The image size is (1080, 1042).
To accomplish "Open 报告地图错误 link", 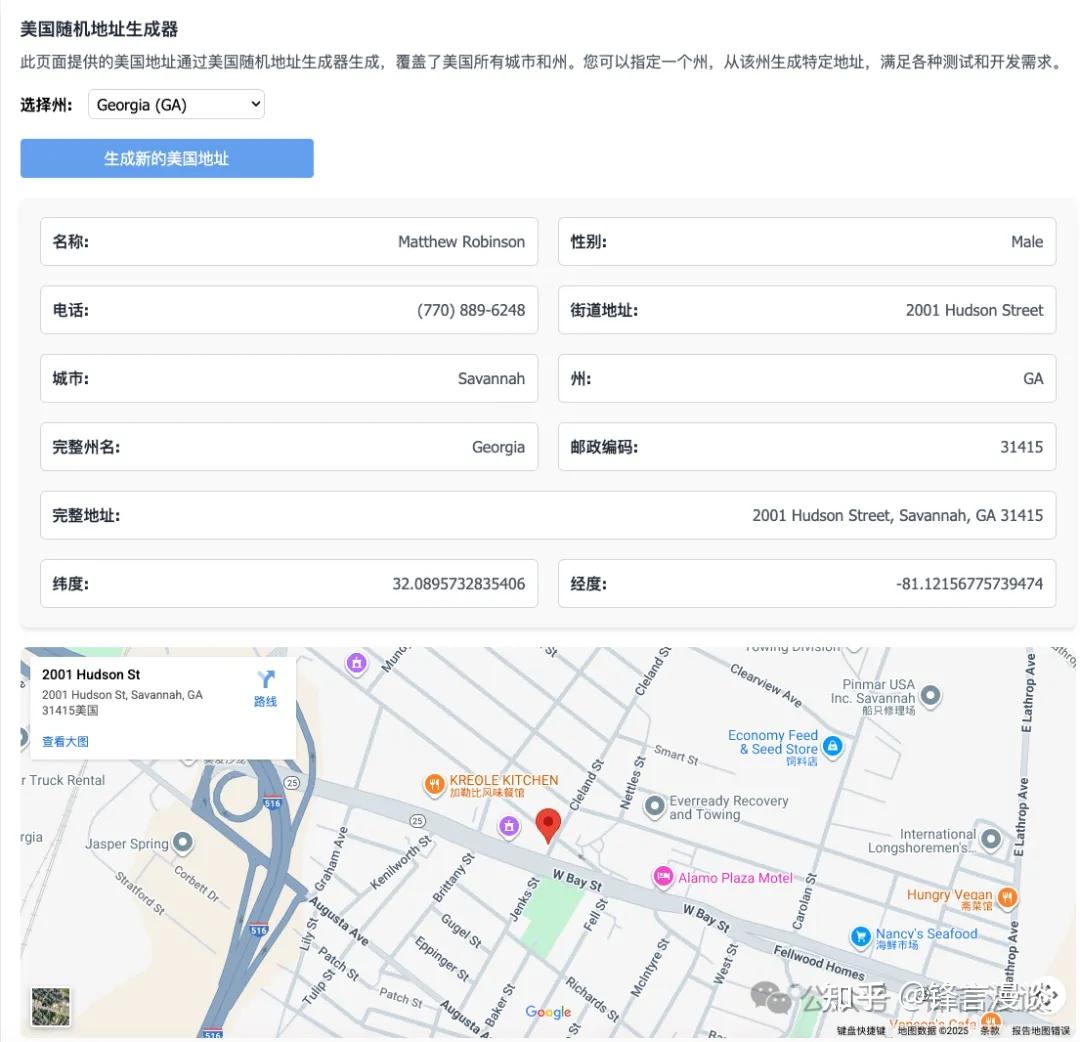I will (x=1040, y=1031).
